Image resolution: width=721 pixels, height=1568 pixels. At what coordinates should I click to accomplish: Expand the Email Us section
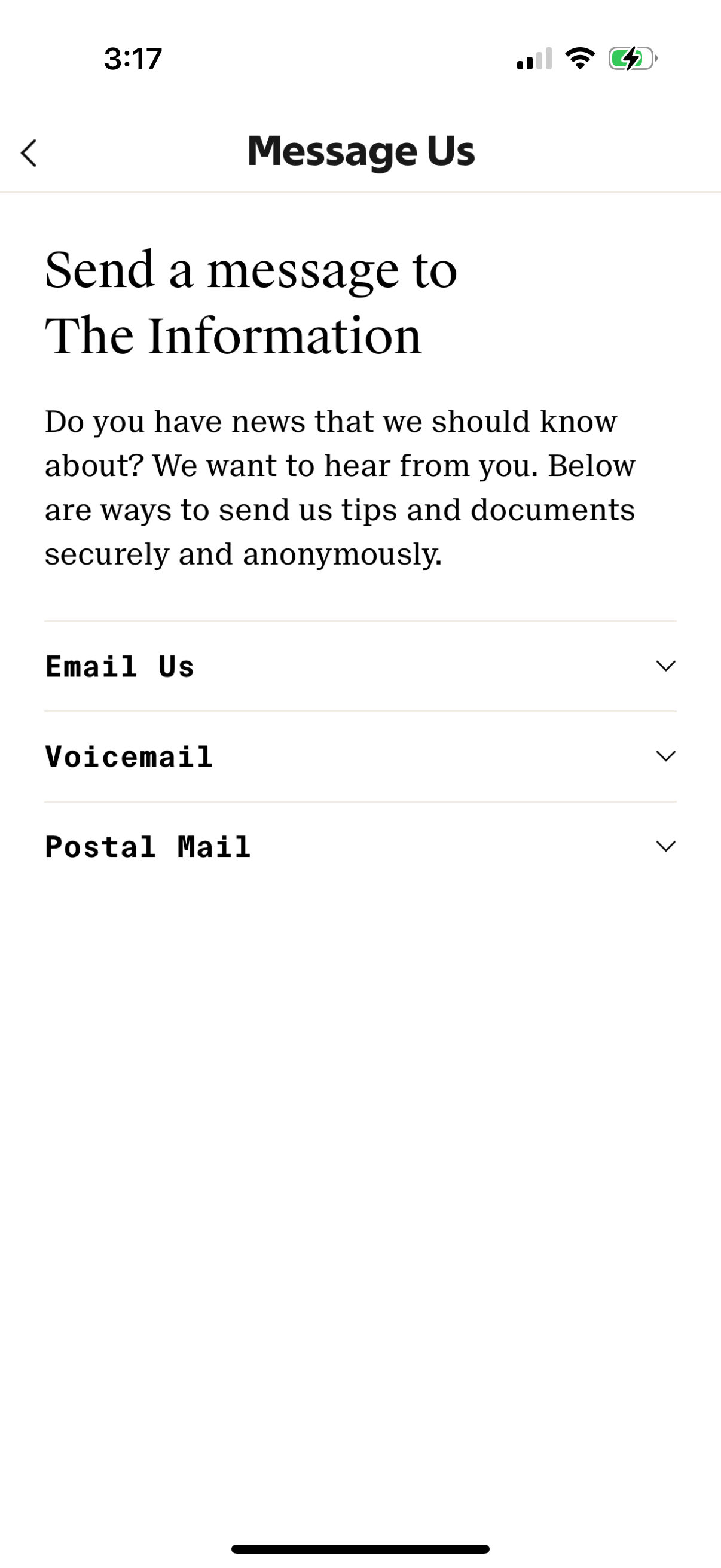360,667
